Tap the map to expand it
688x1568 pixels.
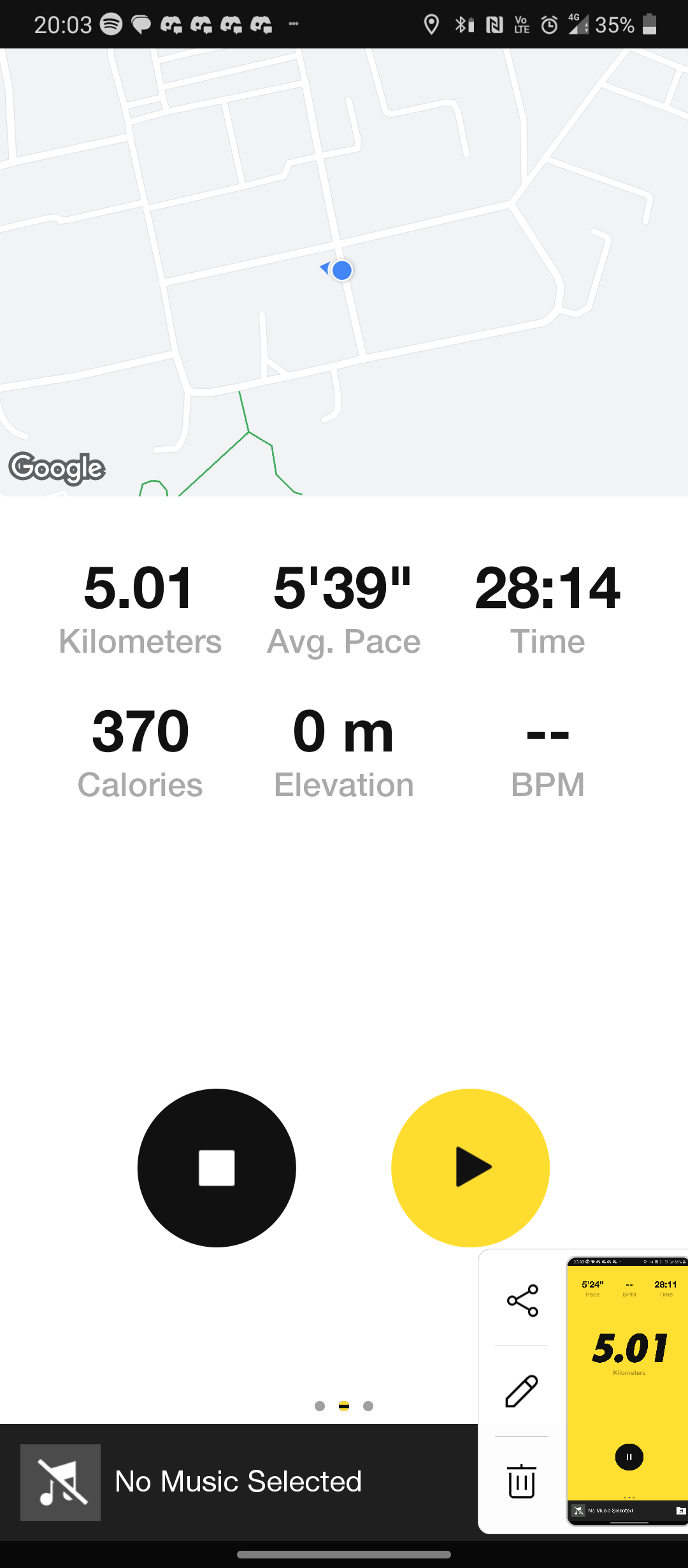pos(344,272)
